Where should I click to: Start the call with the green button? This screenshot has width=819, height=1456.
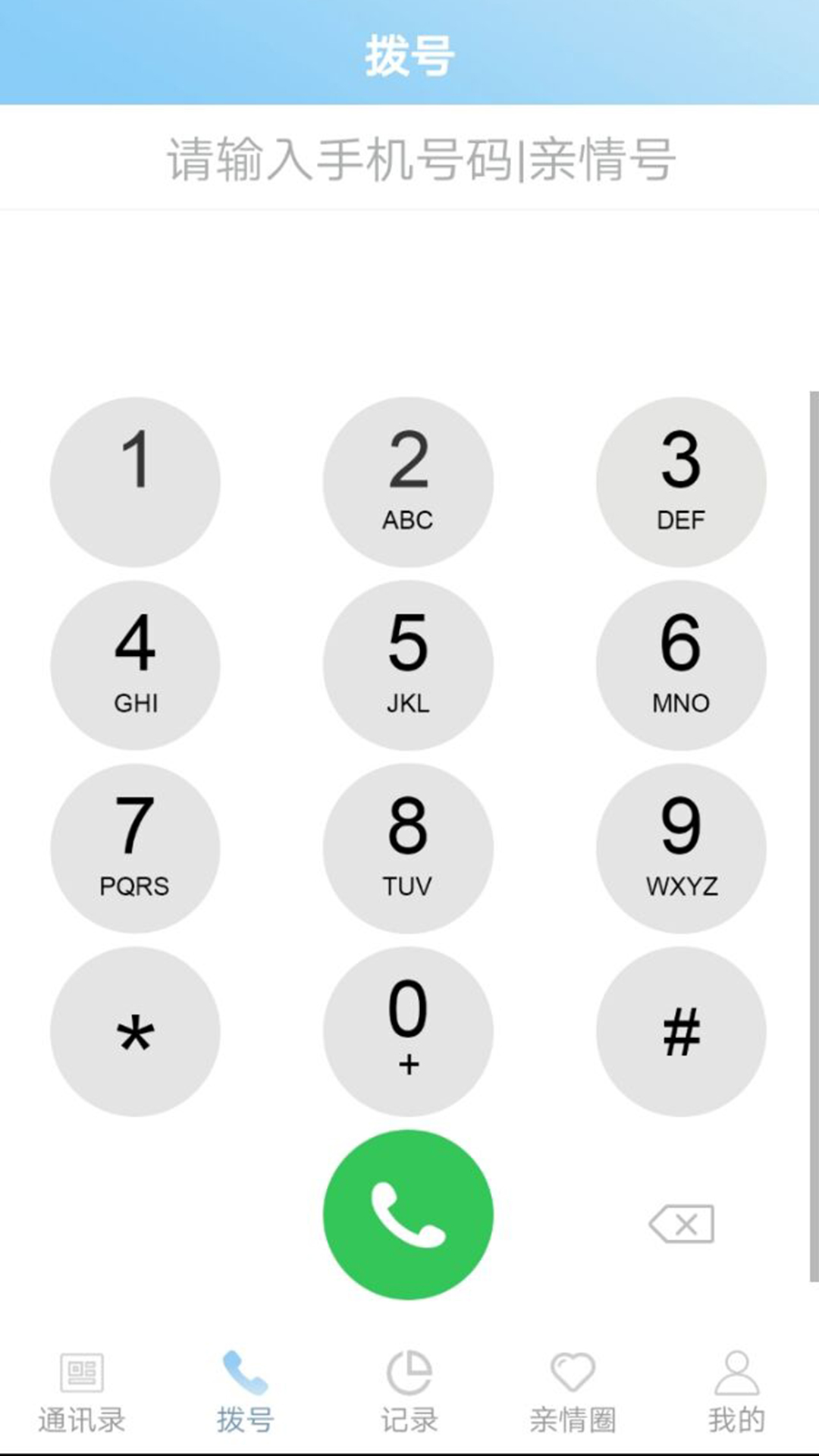click(408, 1215)
